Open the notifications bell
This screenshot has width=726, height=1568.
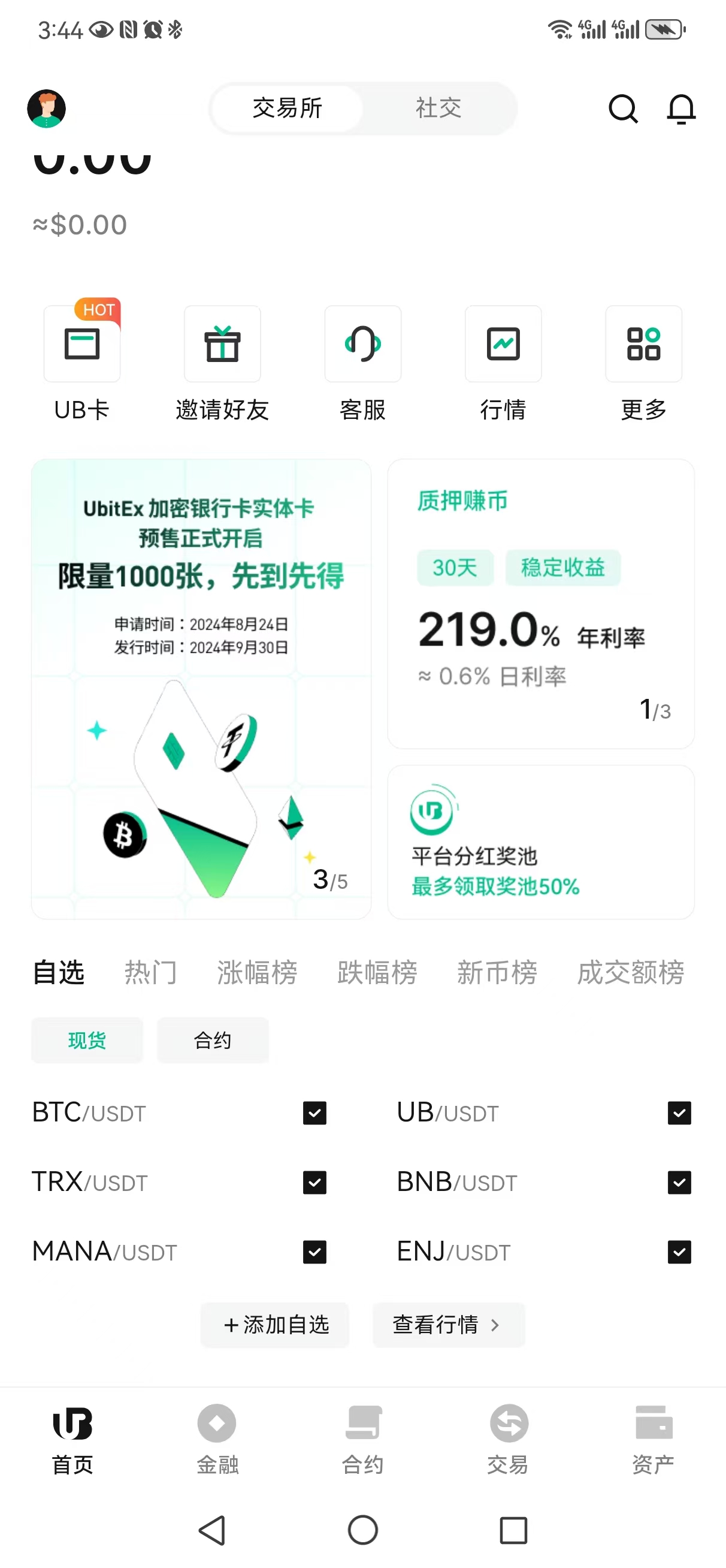coord(681,110)
